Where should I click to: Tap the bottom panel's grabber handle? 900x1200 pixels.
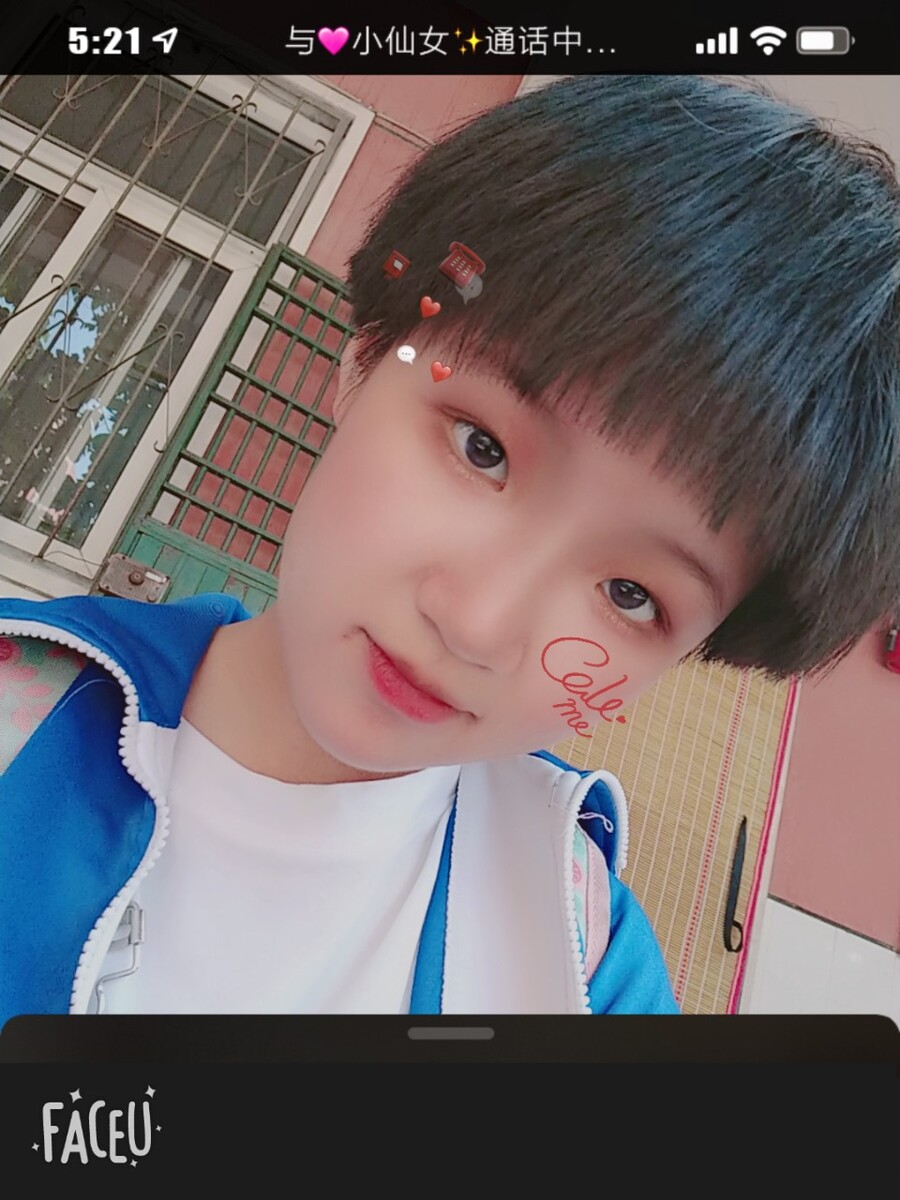(450, 1033)
